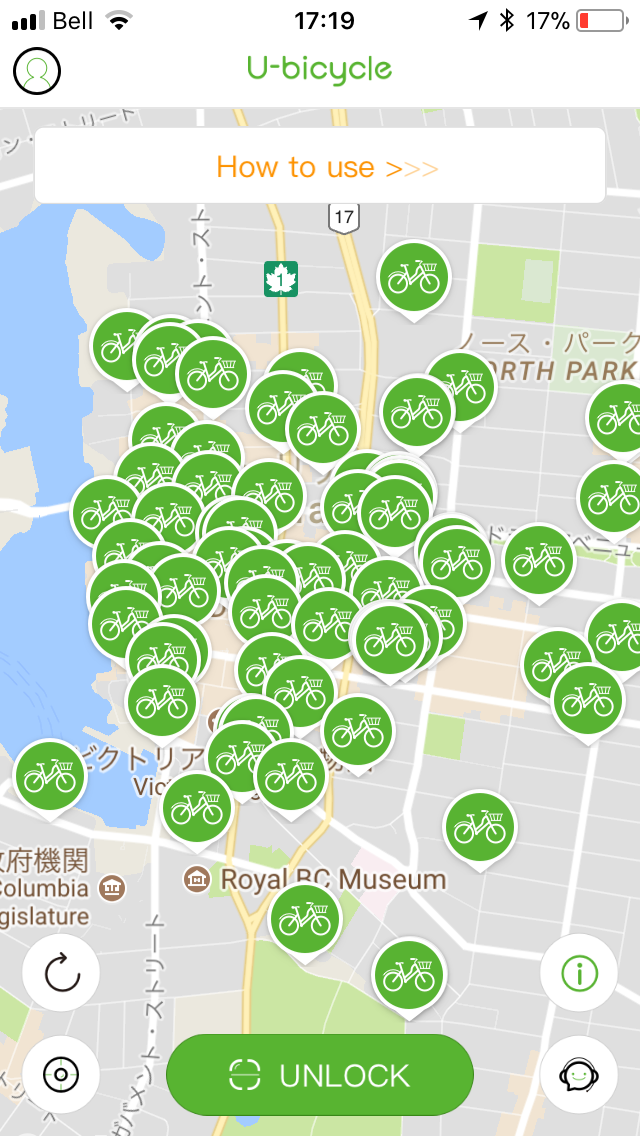
Task: Refresh the bike map
Action: [61, 973]
